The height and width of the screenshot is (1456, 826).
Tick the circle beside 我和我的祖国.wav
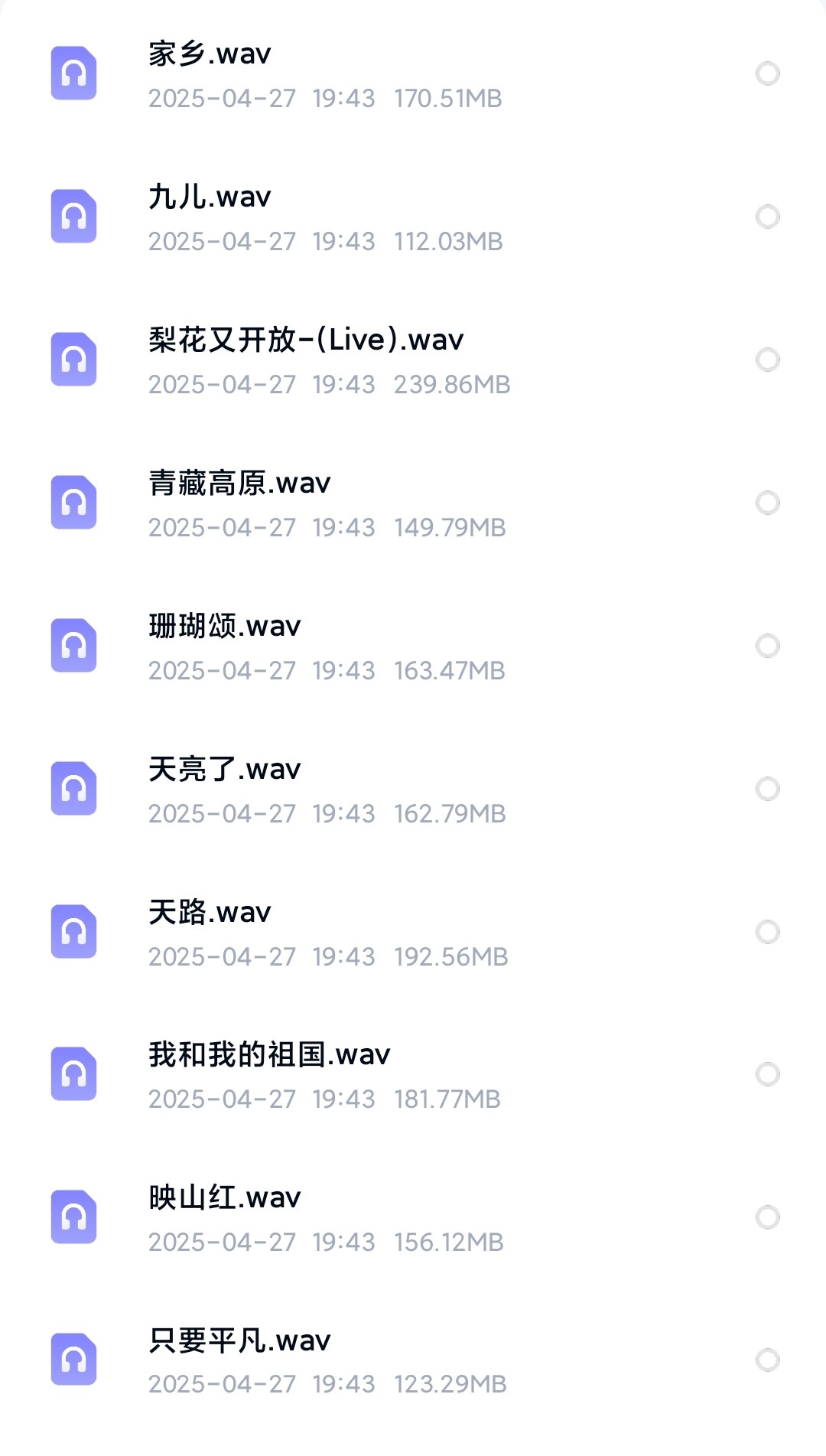point(767,1074)
